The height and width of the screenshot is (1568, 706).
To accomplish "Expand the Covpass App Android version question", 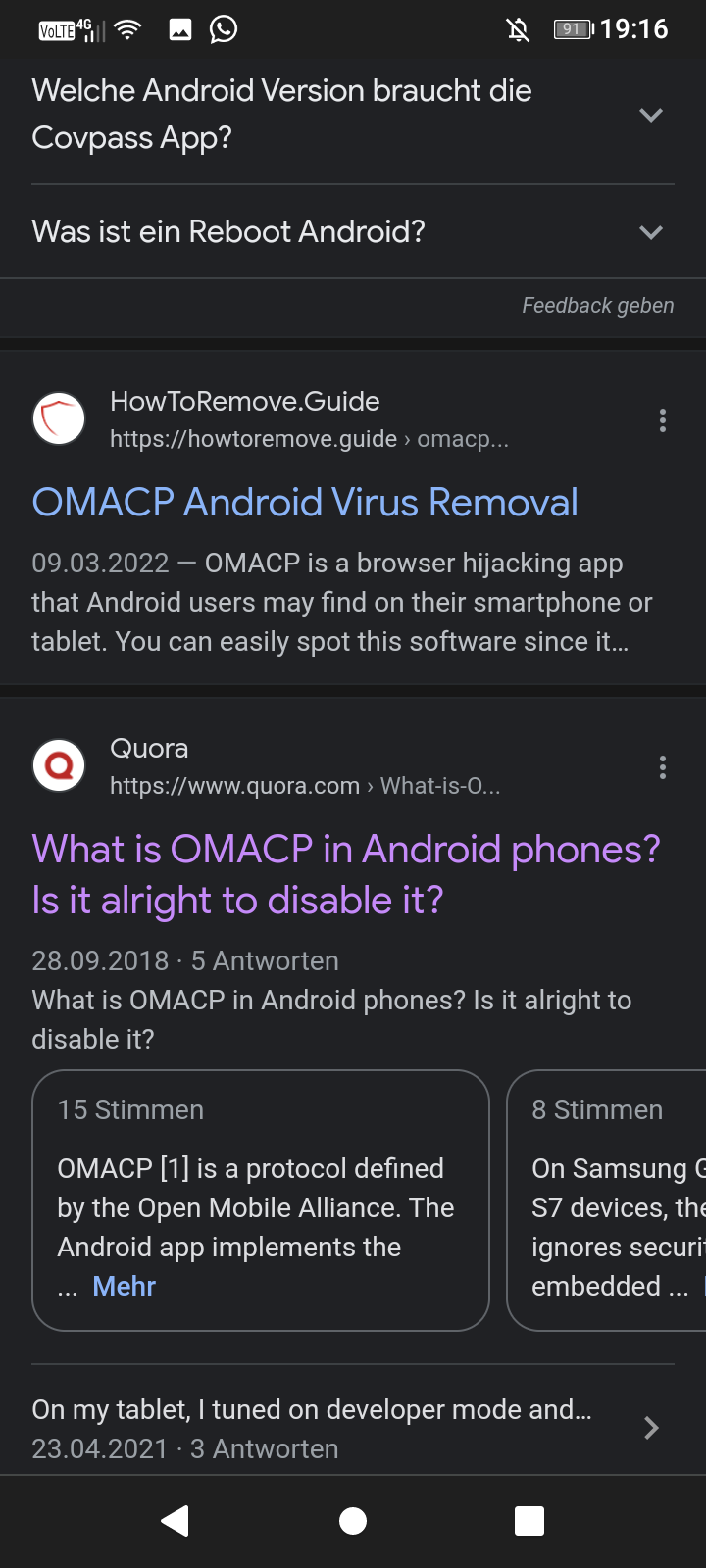I will click(650, 115).
